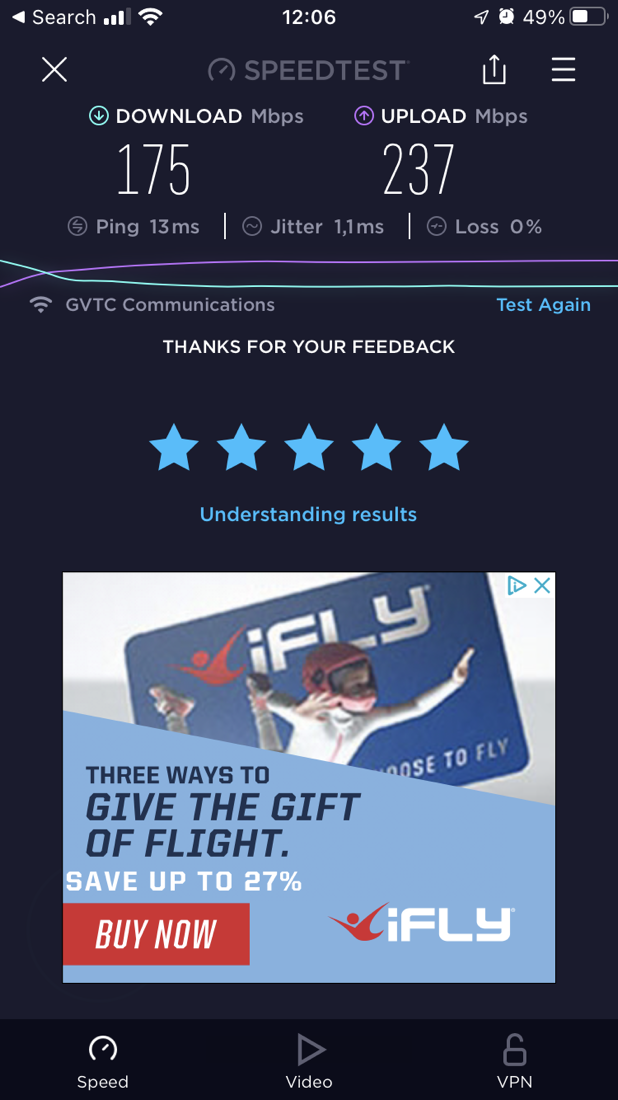
Task: Open the hamburger menu
Action: pyautogui.click(x=563, y=69)
